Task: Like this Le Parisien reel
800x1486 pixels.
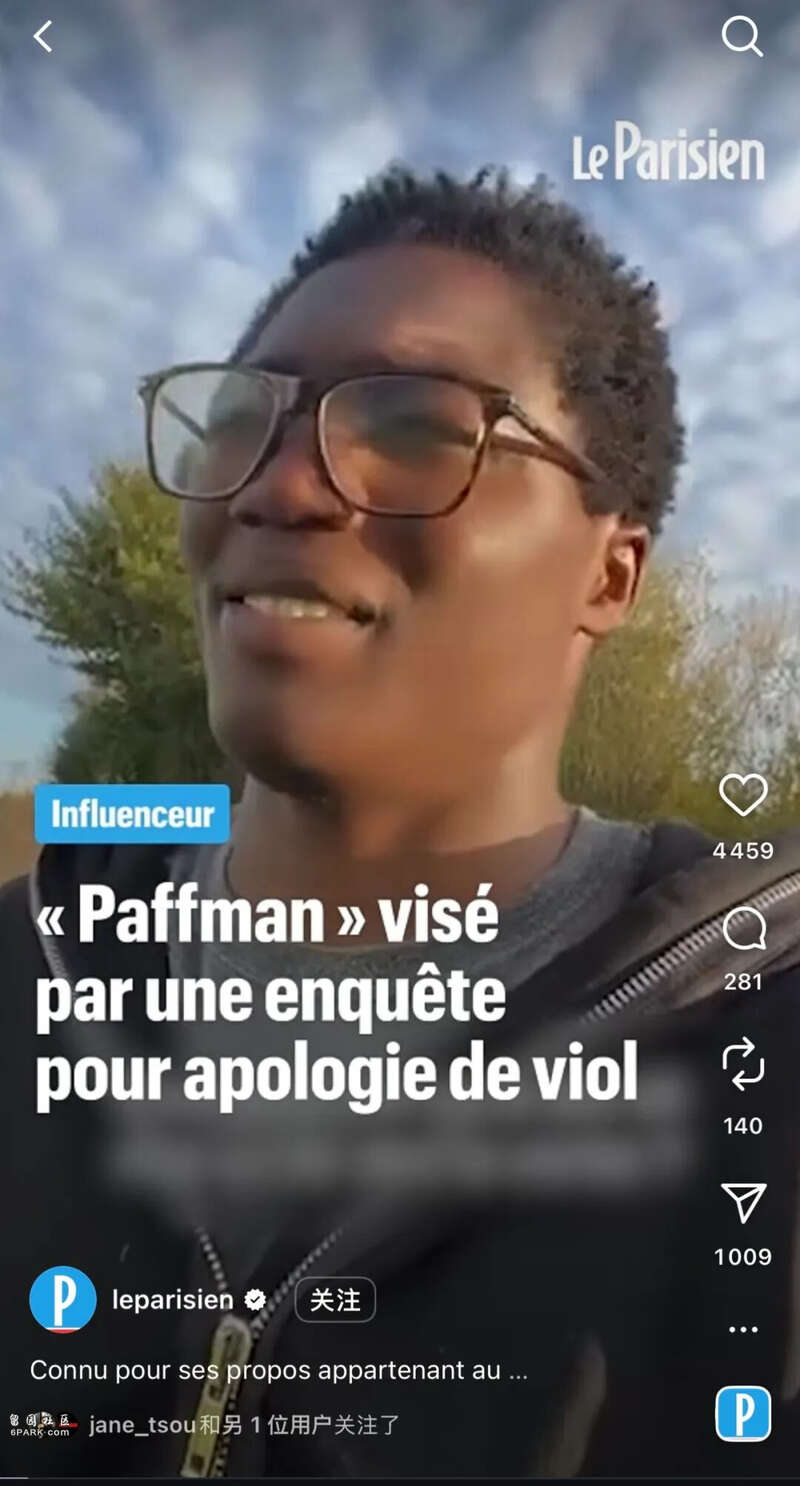Action: click(743, 796)
